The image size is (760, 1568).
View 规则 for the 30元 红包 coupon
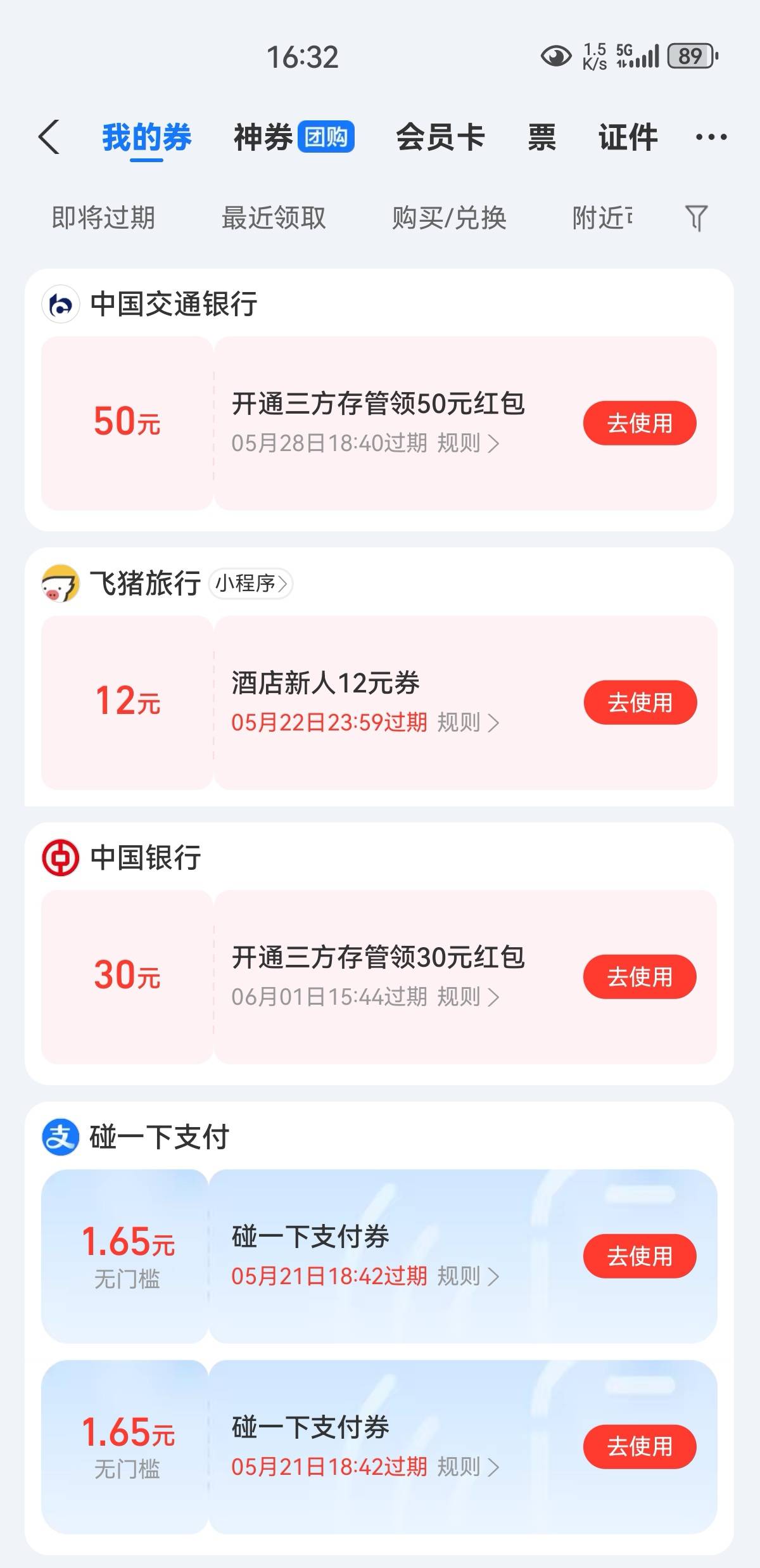(x=468, y=997)
